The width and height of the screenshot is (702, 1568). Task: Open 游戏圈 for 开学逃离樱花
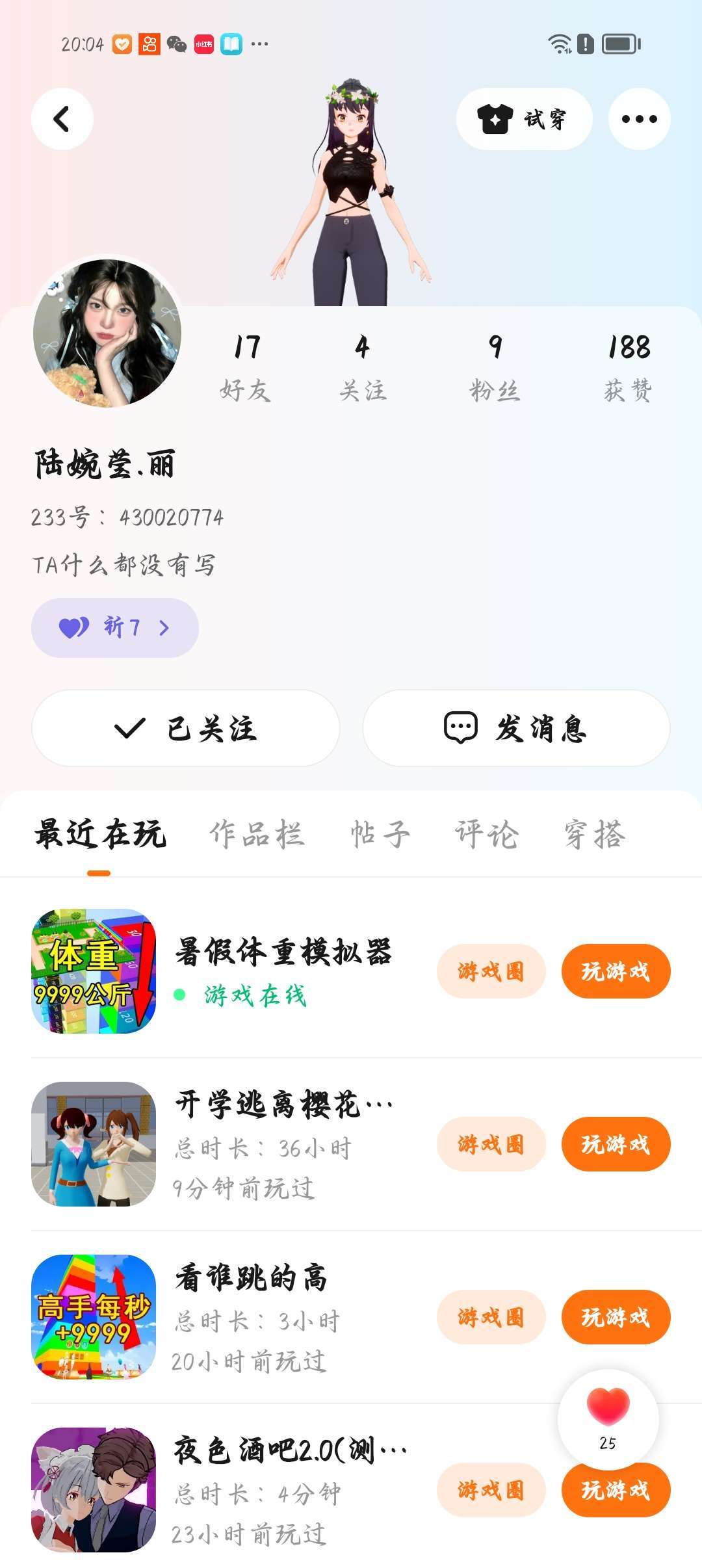[491, 1144]
